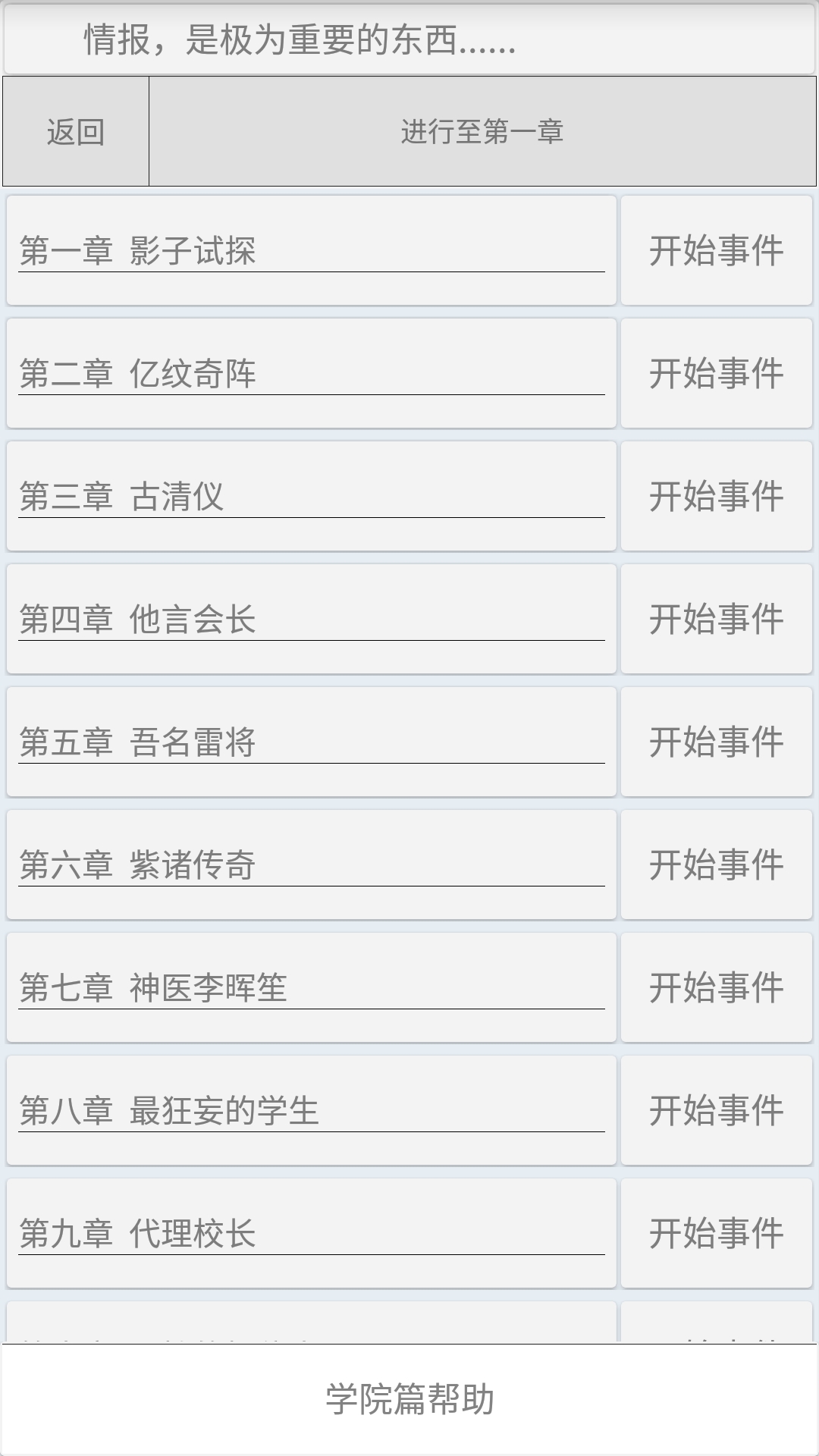
Task: Select the 进行至第一章 progress button
Action: (482, 131)
